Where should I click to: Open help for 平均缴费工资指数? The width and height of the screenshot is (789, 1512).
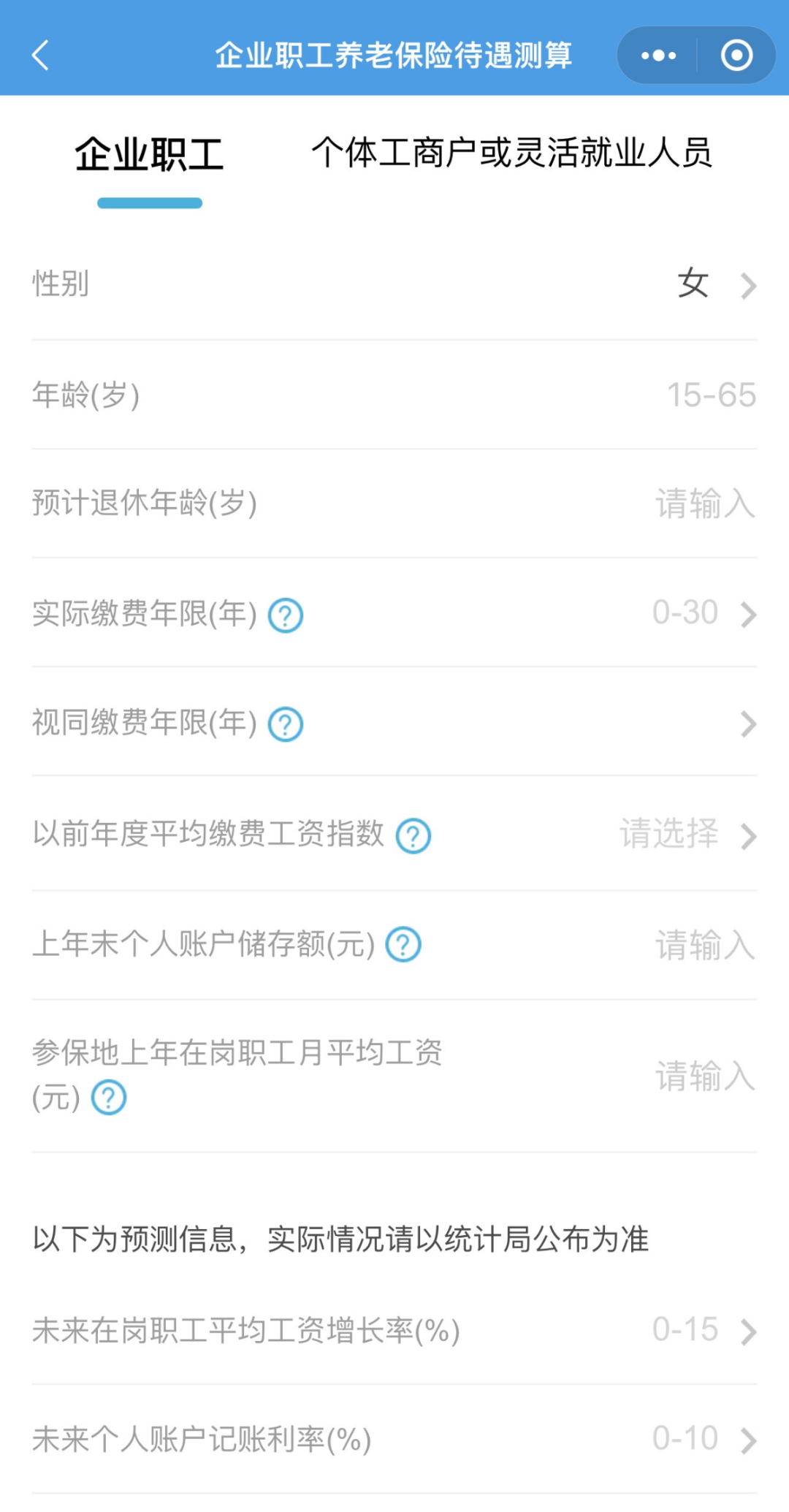(x=413, y=836)
